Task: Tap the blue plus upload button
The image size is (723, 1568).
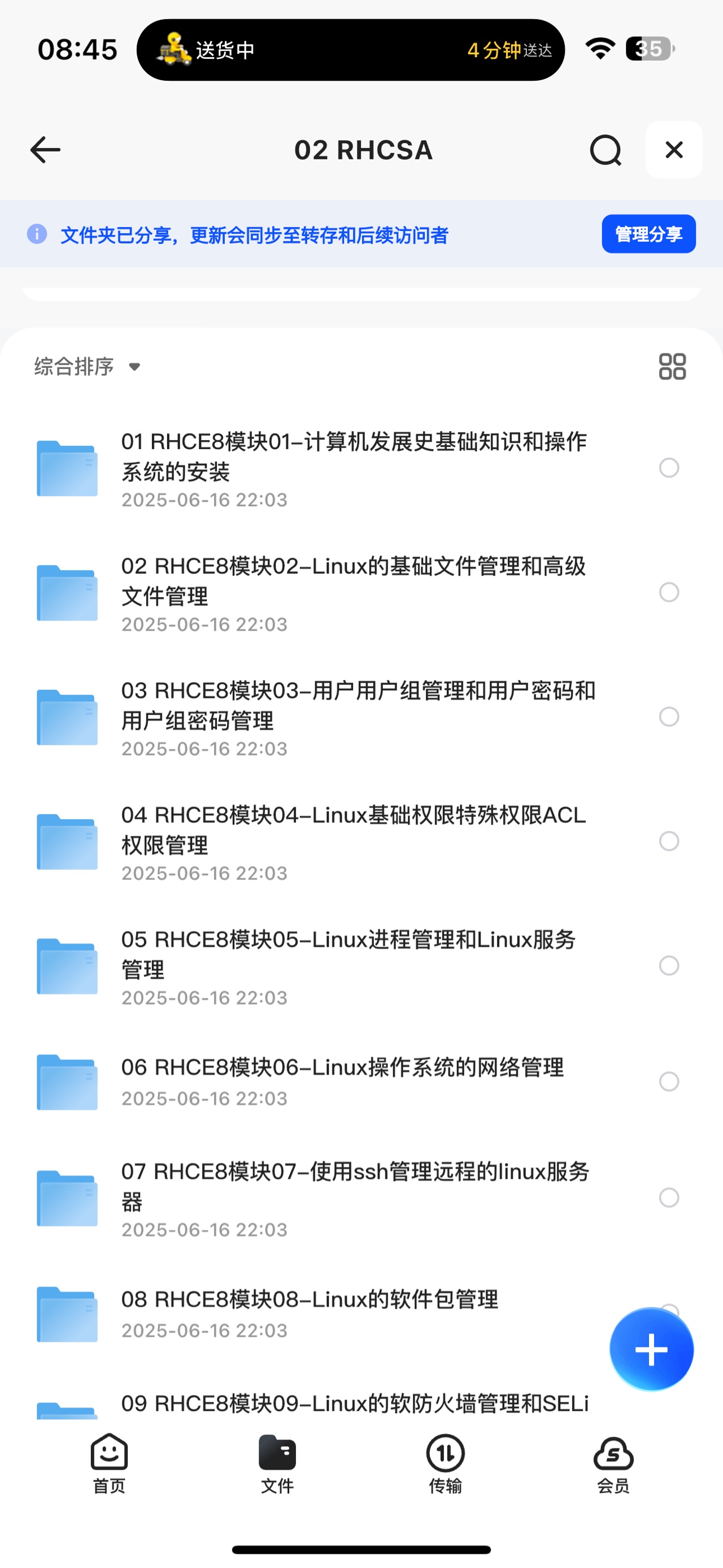Action: pyautogui.click(x=651, y=1349)
